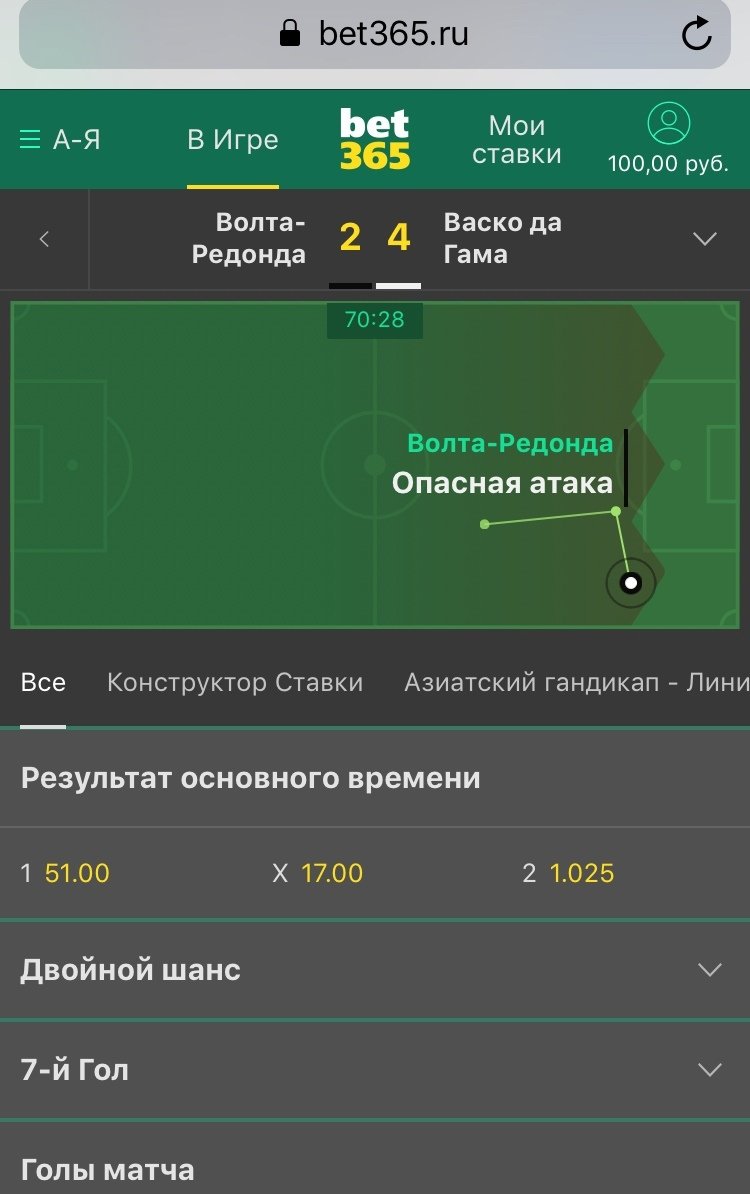This screenshot has height=1194, width=750.
Task: Open the А-Я sports menu
Action: [x=60, y=140]
